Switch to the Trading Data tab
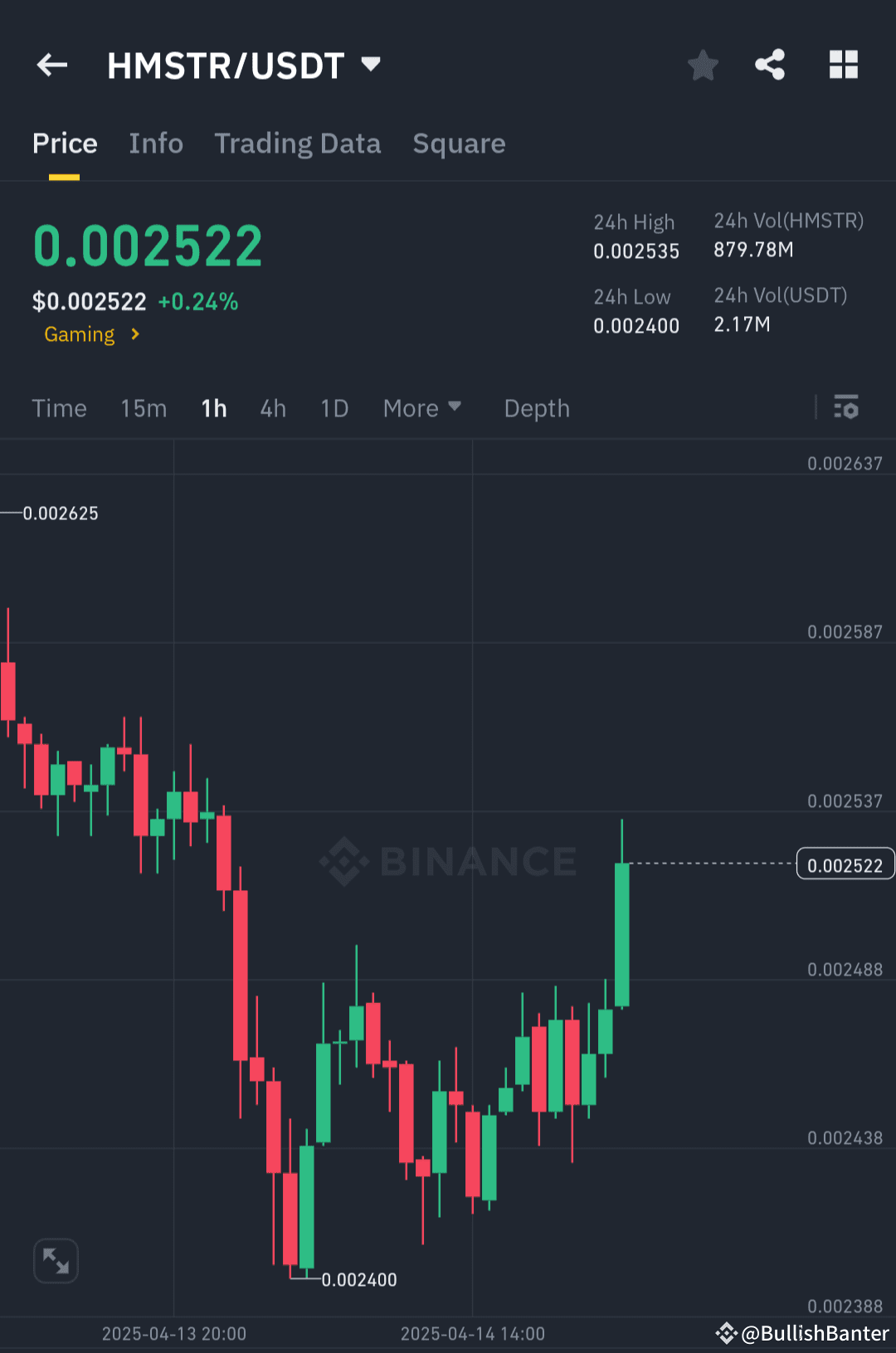Image resolution: width=896 pixels, height=1353 pixels. 297,143
